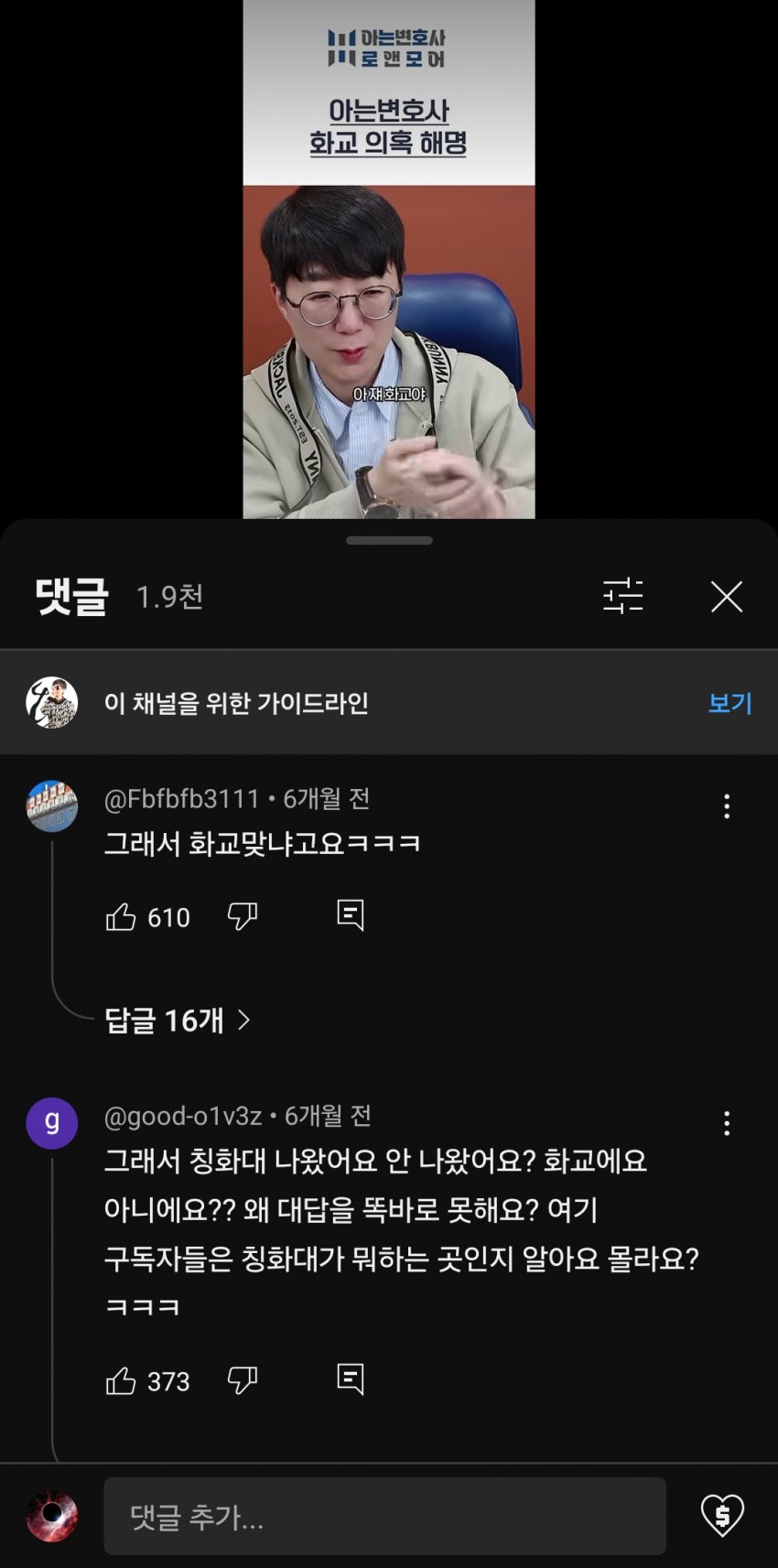
Task: Like the comment by @good-o1v3z
Action: click(121, 1380)
